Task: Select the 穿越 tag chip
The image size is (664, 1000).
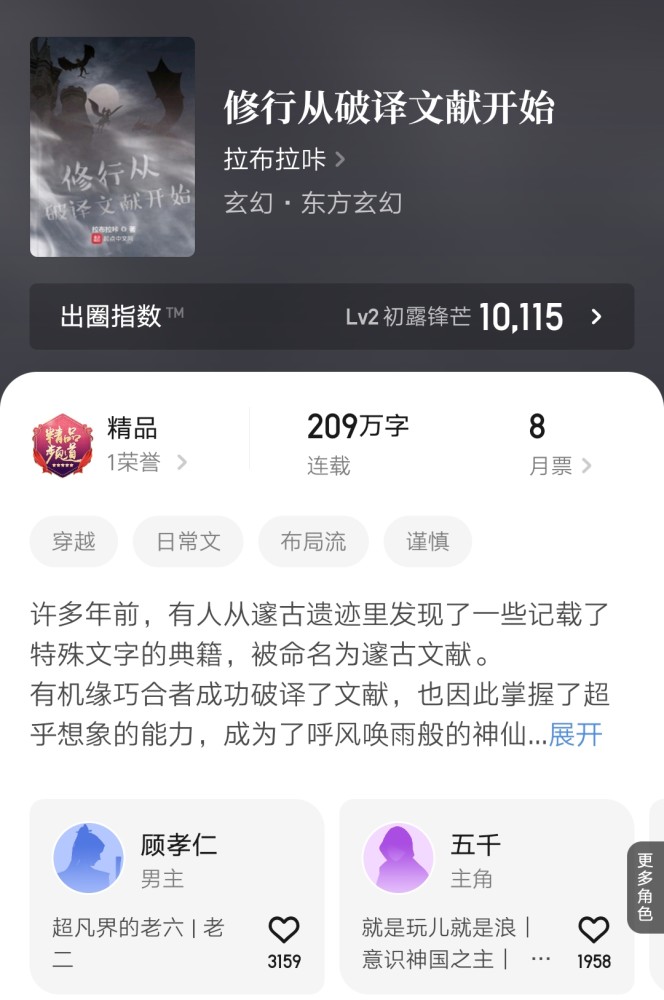Action: 74,542
